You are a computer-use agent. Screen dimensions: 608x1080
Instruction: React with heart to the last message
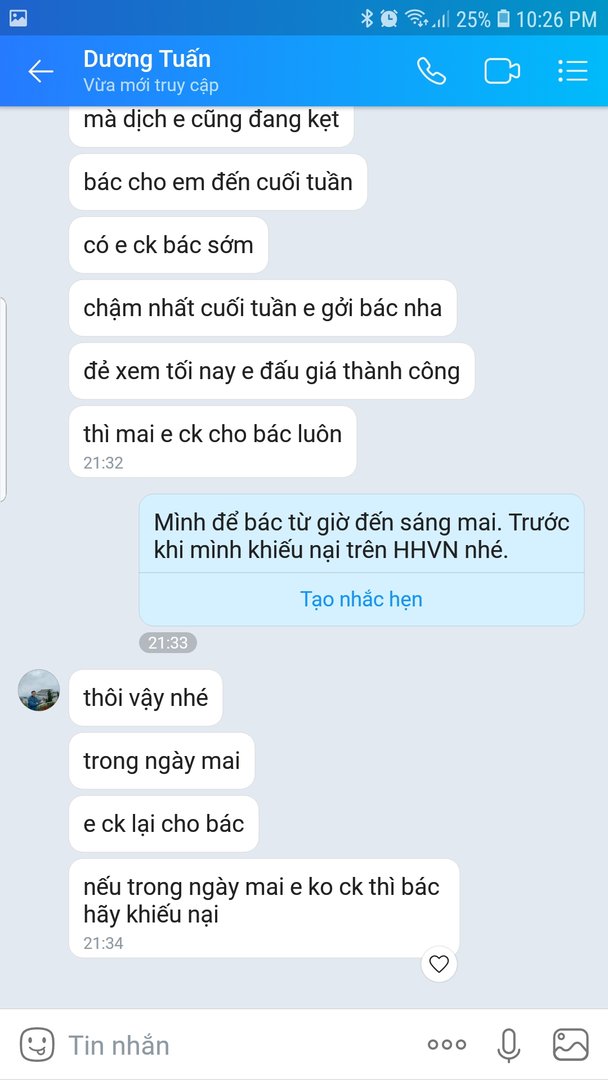438,964
